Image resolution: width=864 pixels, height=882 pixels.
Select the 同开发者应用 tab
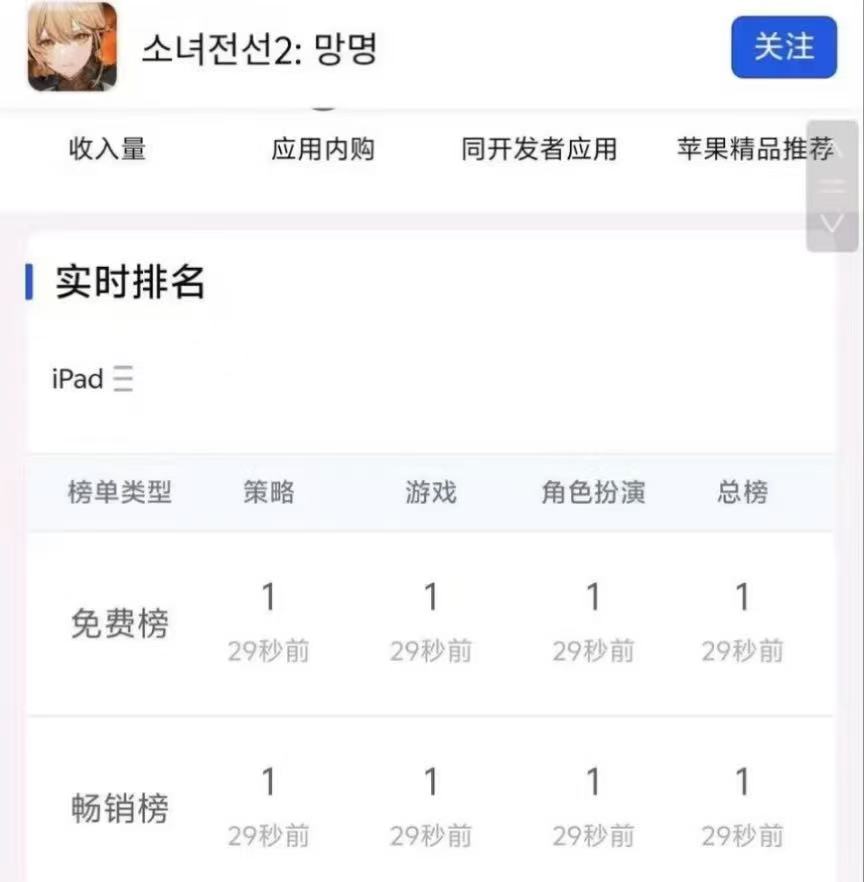[538, 150]
